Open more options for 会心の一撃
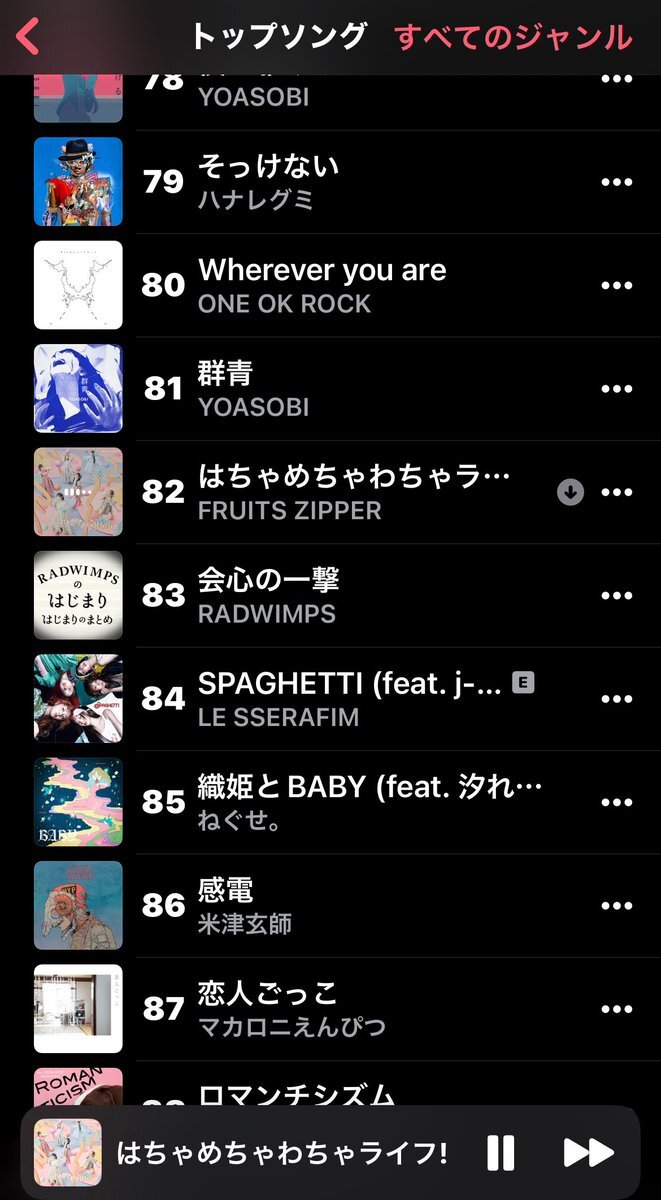This screenshot has height=1200, width=661. [x=616, y=596]
